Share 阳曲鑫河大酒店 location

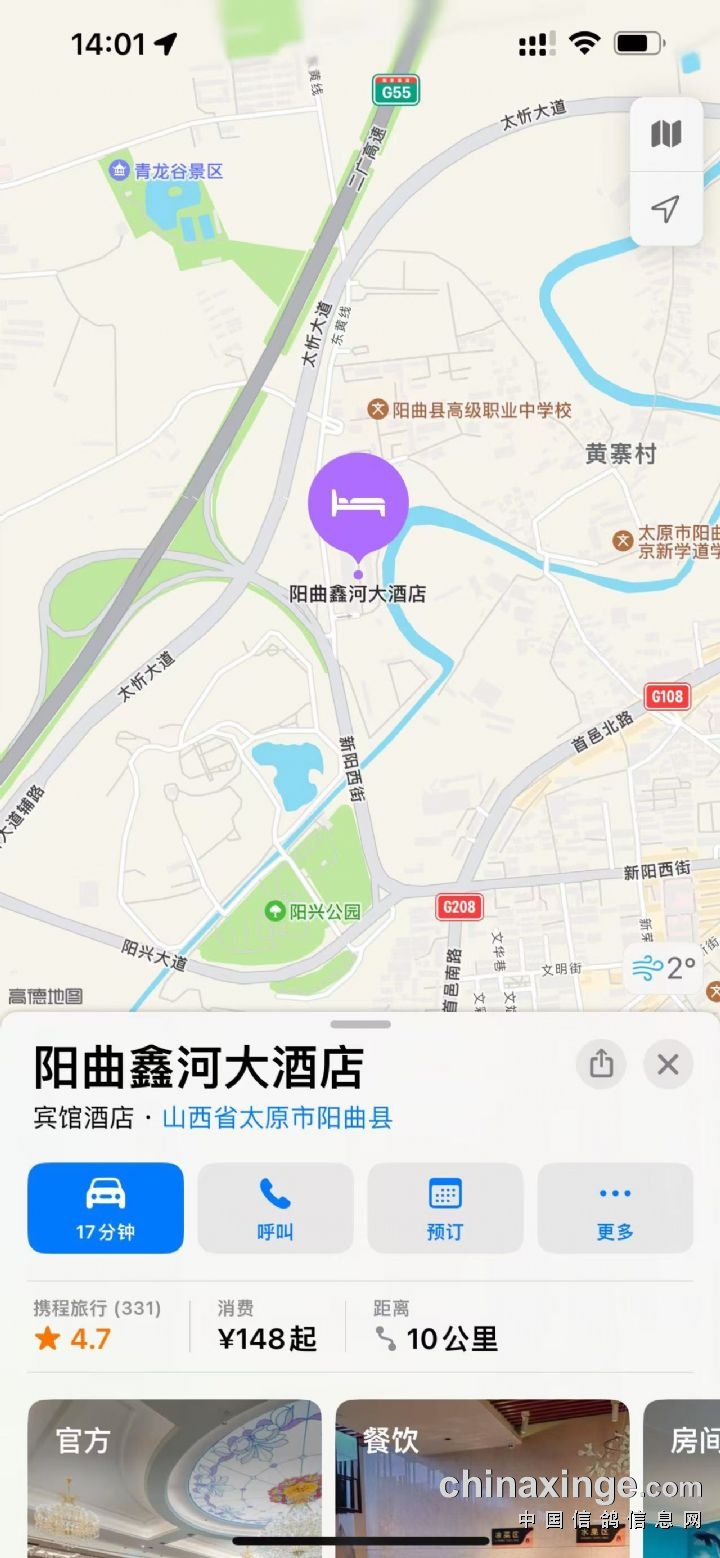pyautogui.click(x=601, y=1064)
